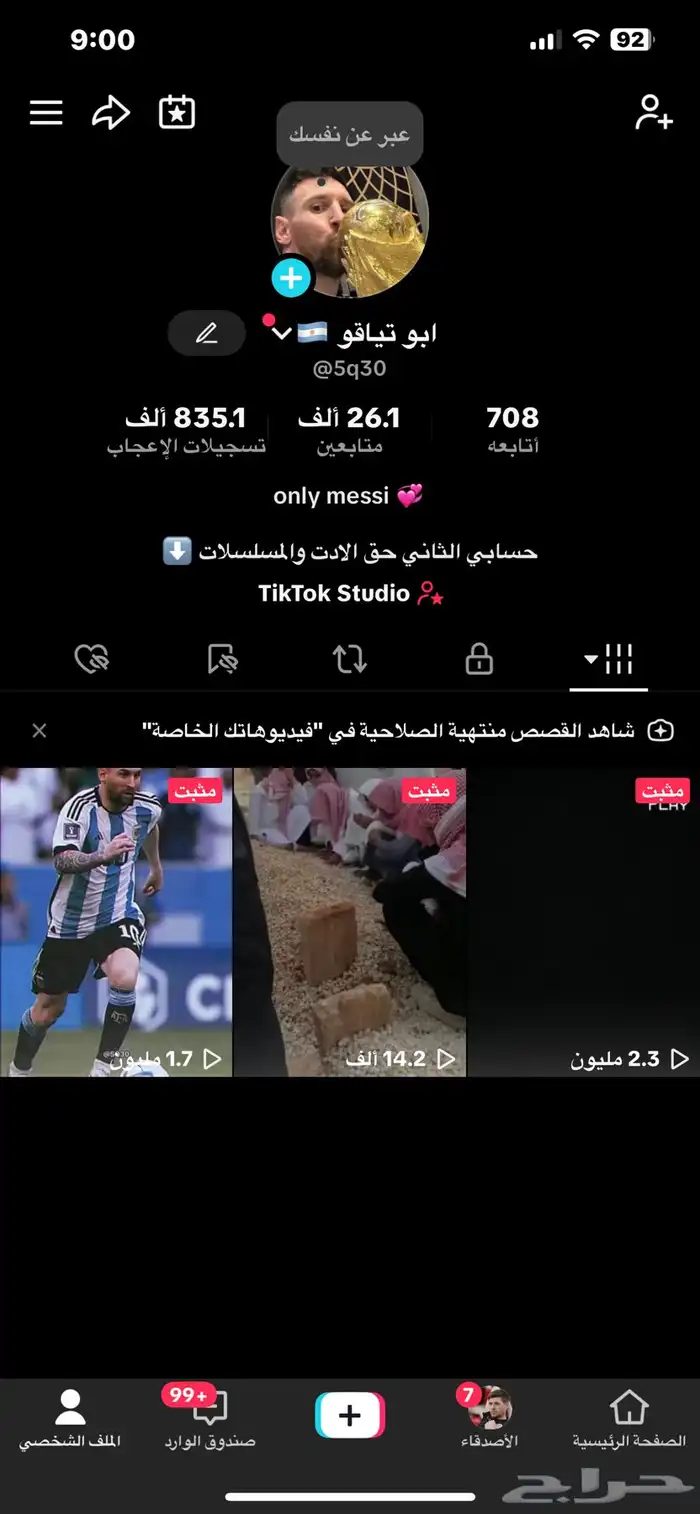Create a new post with plus button
Screen dimensions: 700x1514
pyautogui.click(x=349, y=1415)
